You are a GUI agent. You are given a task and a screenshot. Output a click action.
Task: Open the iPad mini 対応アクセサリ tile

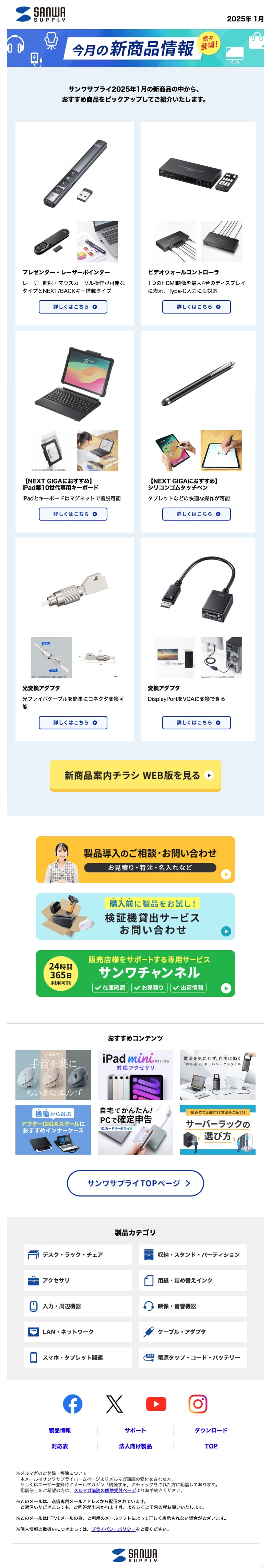coord(135,1074)
